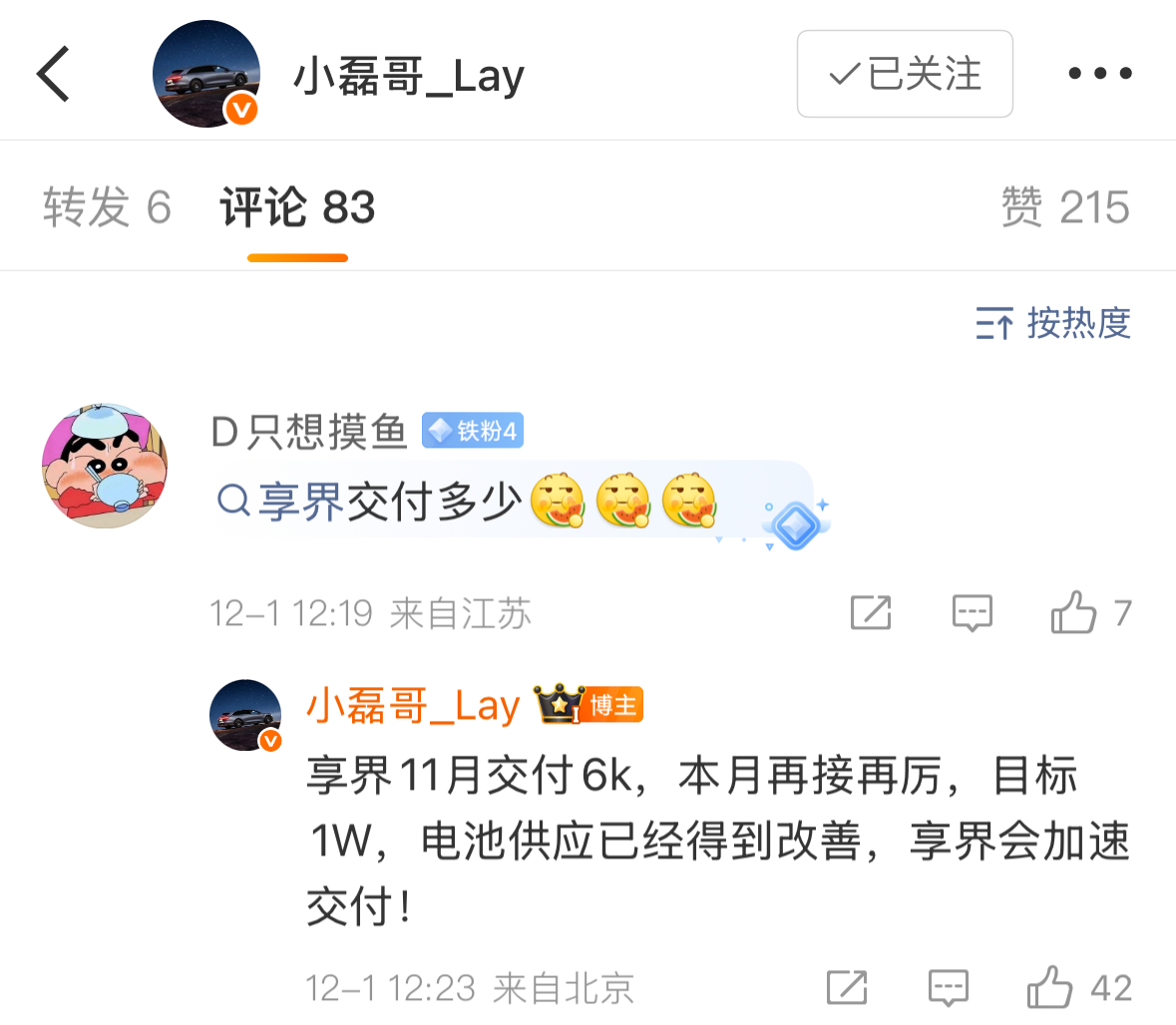
Task: Switch to the 转发 6 tab
Action: pyautogui.click(x=107, y=208)
